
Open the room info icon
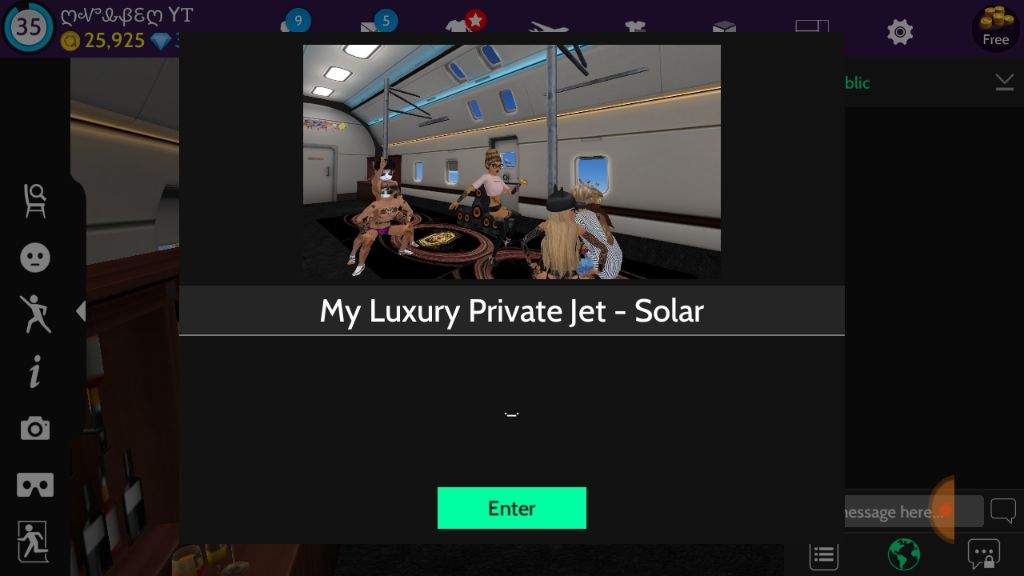tap(35, 372)
